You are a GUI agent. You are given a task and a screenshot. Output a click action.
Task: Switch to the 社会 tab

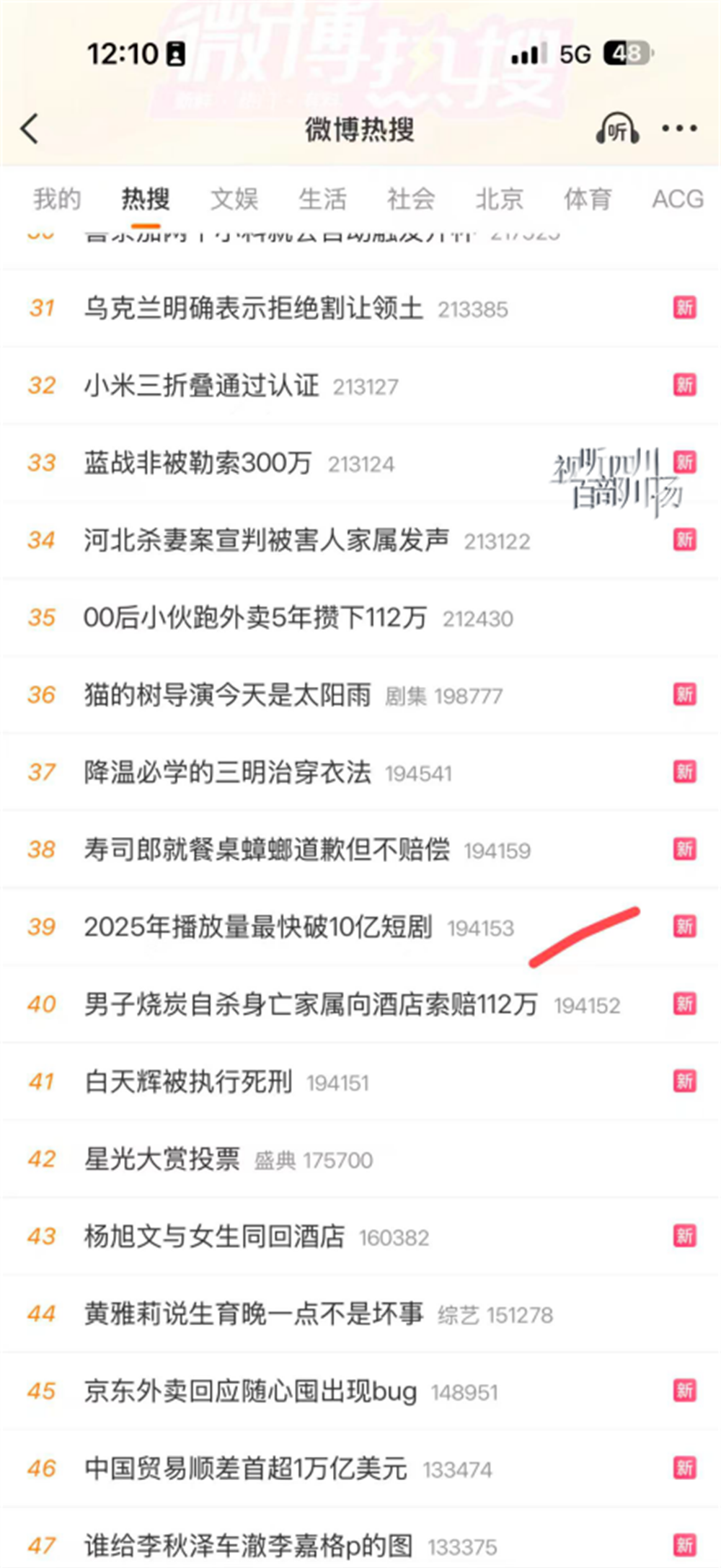click(411, 199)
